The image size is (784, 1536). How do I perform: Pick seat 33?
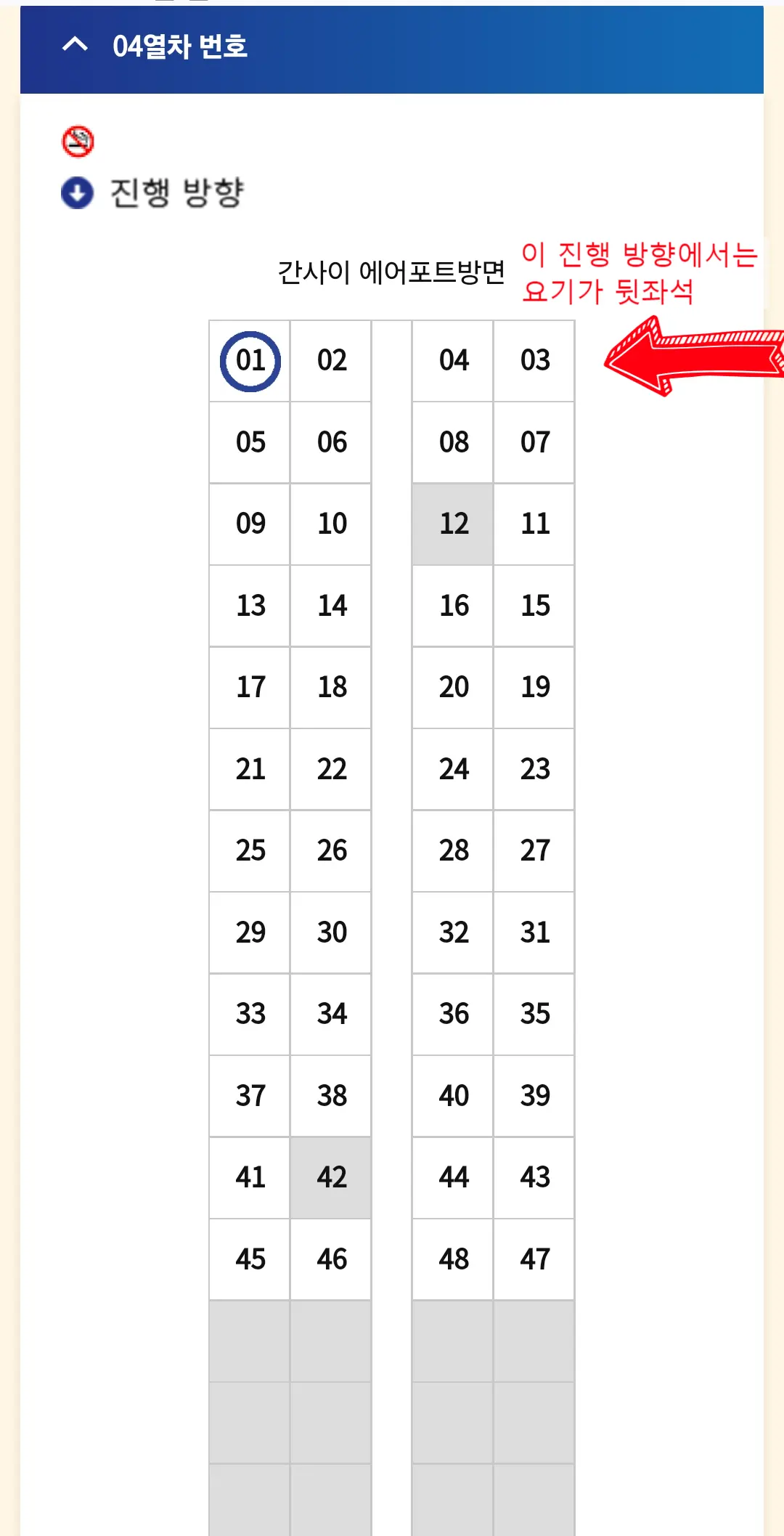coord(250,1015)
